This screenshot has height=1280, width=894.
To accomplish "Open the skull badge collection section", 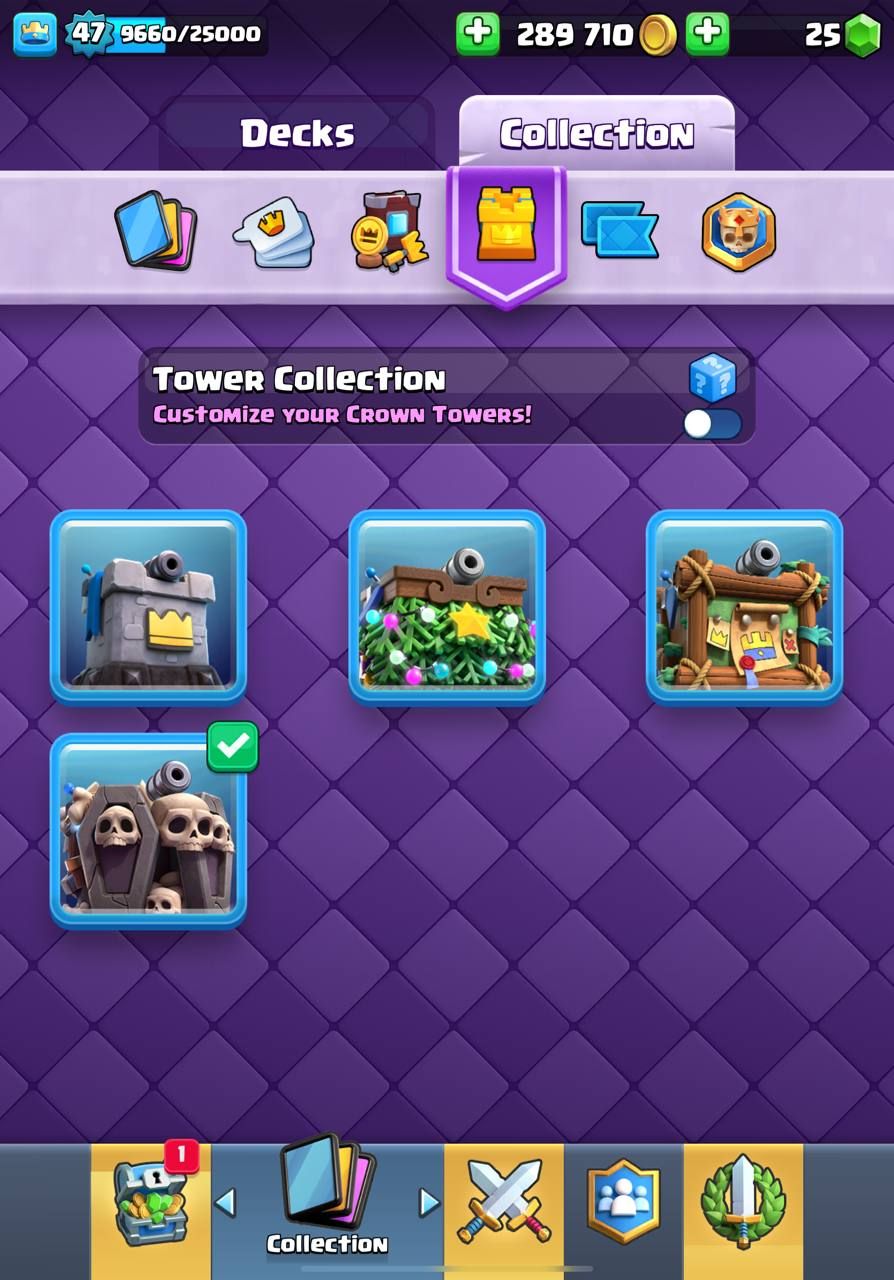I will 738,232.
